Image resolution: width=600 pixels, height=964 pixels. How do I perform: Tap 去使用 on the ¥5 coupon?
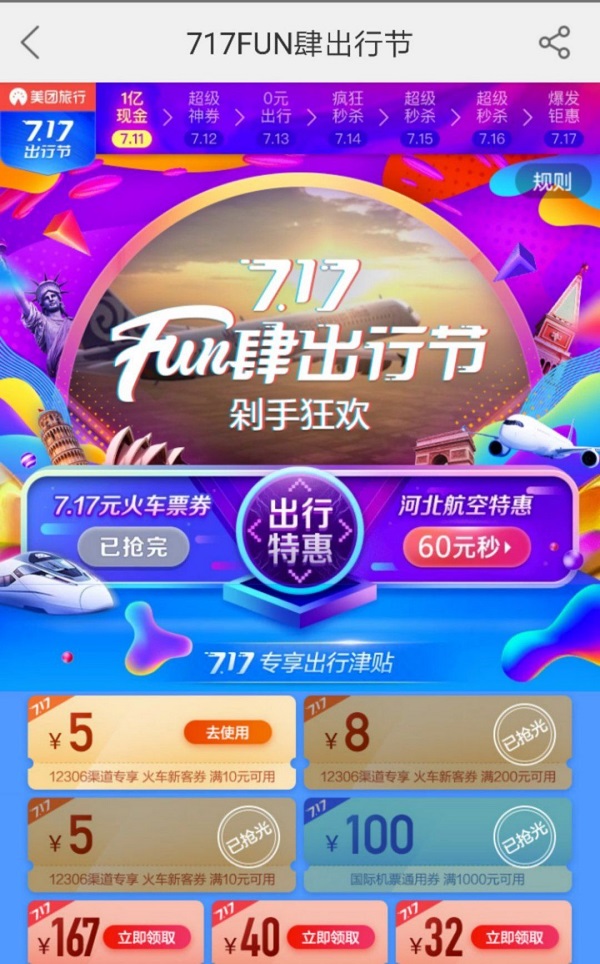[227, 732]
